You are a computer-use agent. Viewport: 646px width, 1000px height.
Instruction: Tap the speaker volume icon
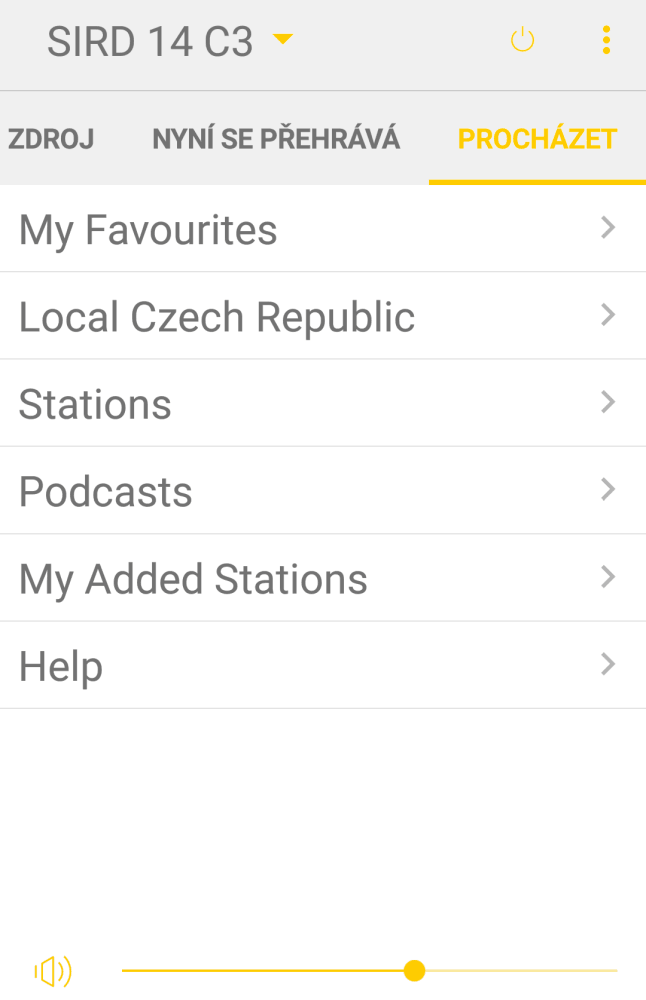click(x=53, y=971)
